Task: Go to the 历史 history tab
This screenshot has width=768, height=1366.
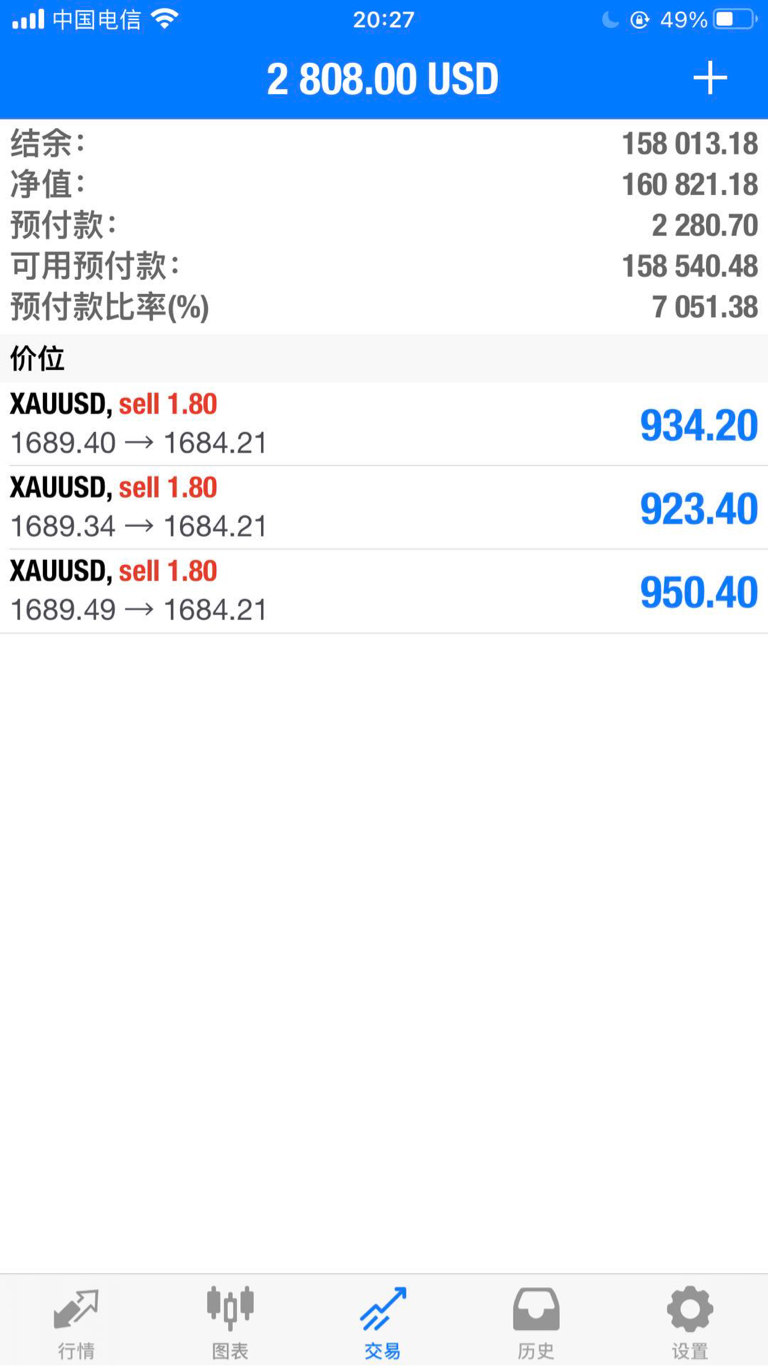Action: click(536, 1322)
